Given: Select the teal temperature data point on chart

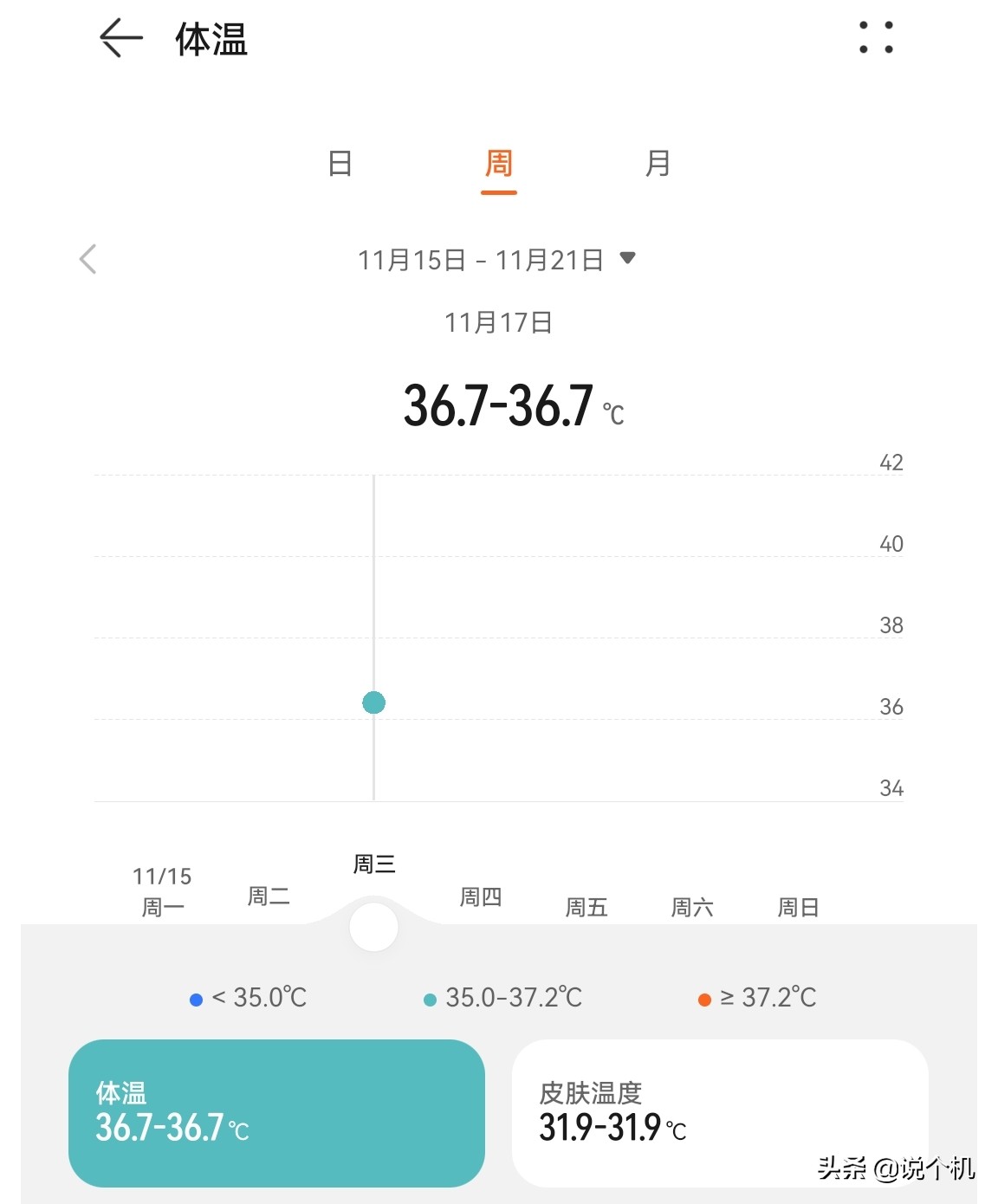Looking at the screenshot, I should tap(373, 702).
